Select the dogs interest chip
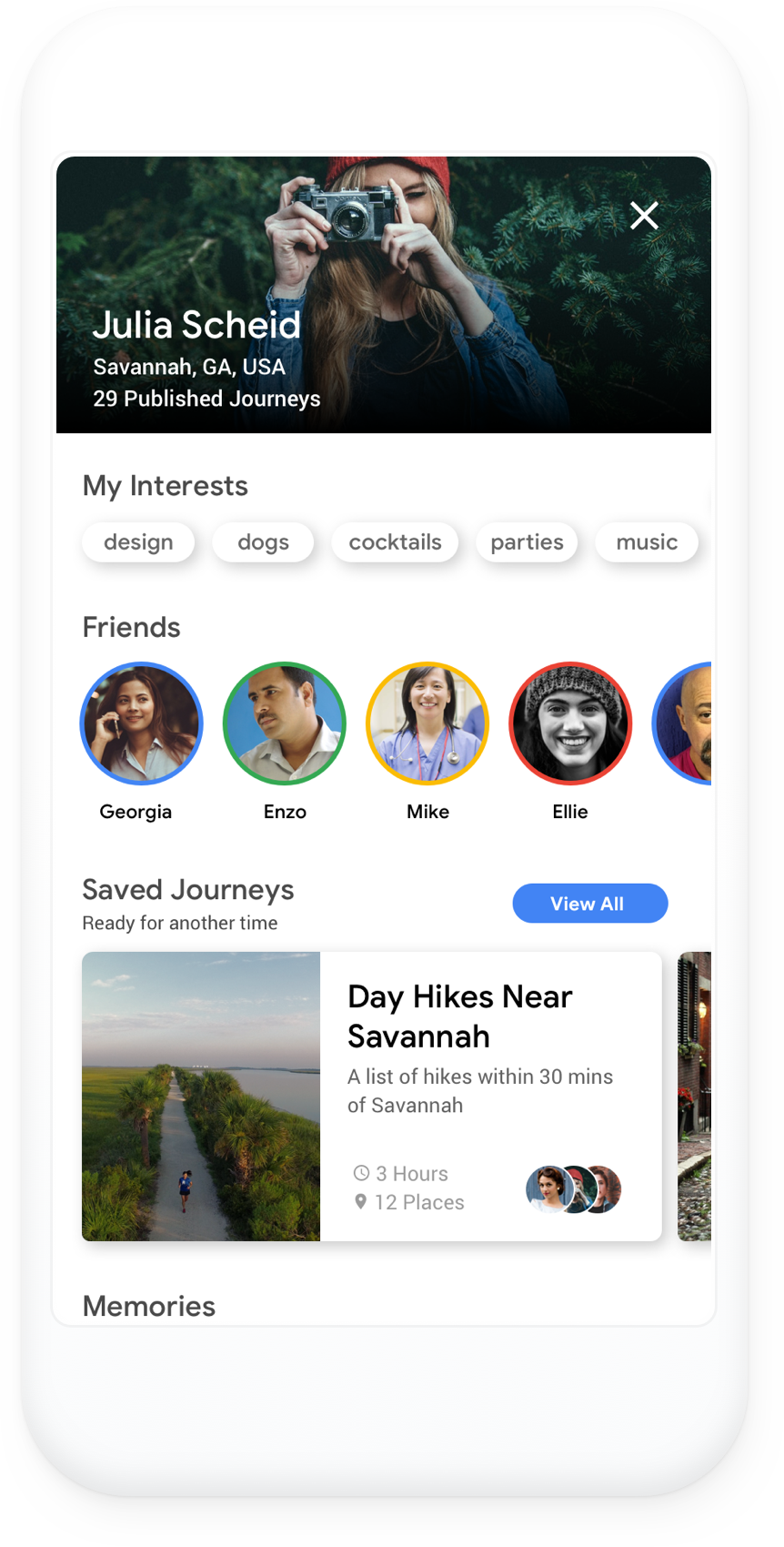The width and height of the screenshot is (784, 1547). [263, 542]
